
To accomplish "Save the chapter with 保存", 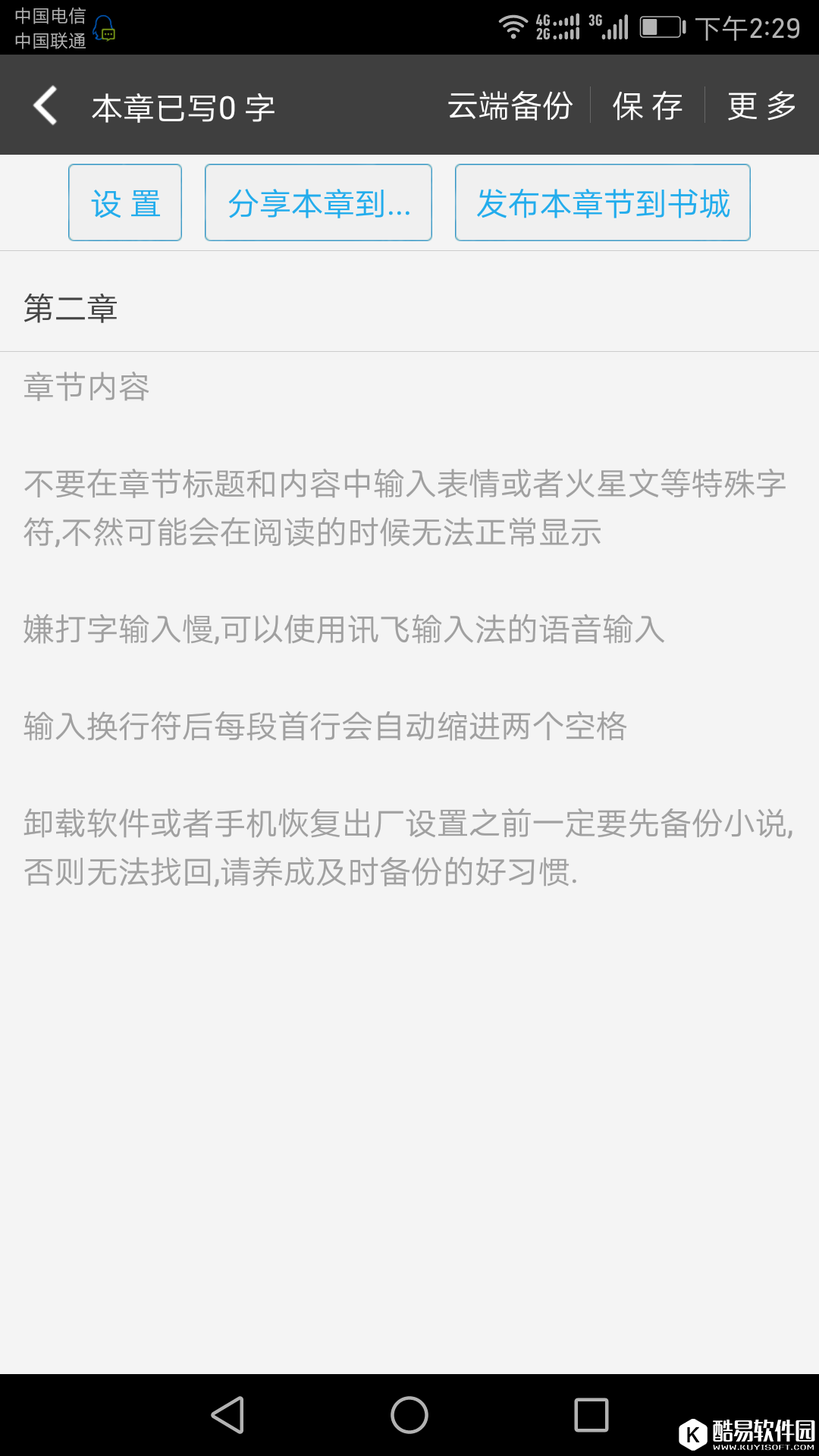I will 646,105.
